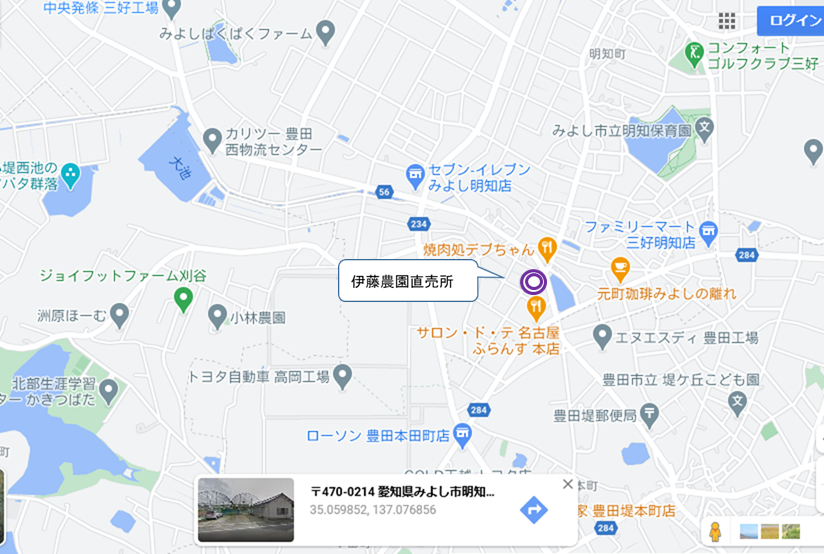The height and width of the screenshot is (554, 824).
Task: Select the ファミリーマート 三好明知店 marker
Action: click(x=709, y=230)
